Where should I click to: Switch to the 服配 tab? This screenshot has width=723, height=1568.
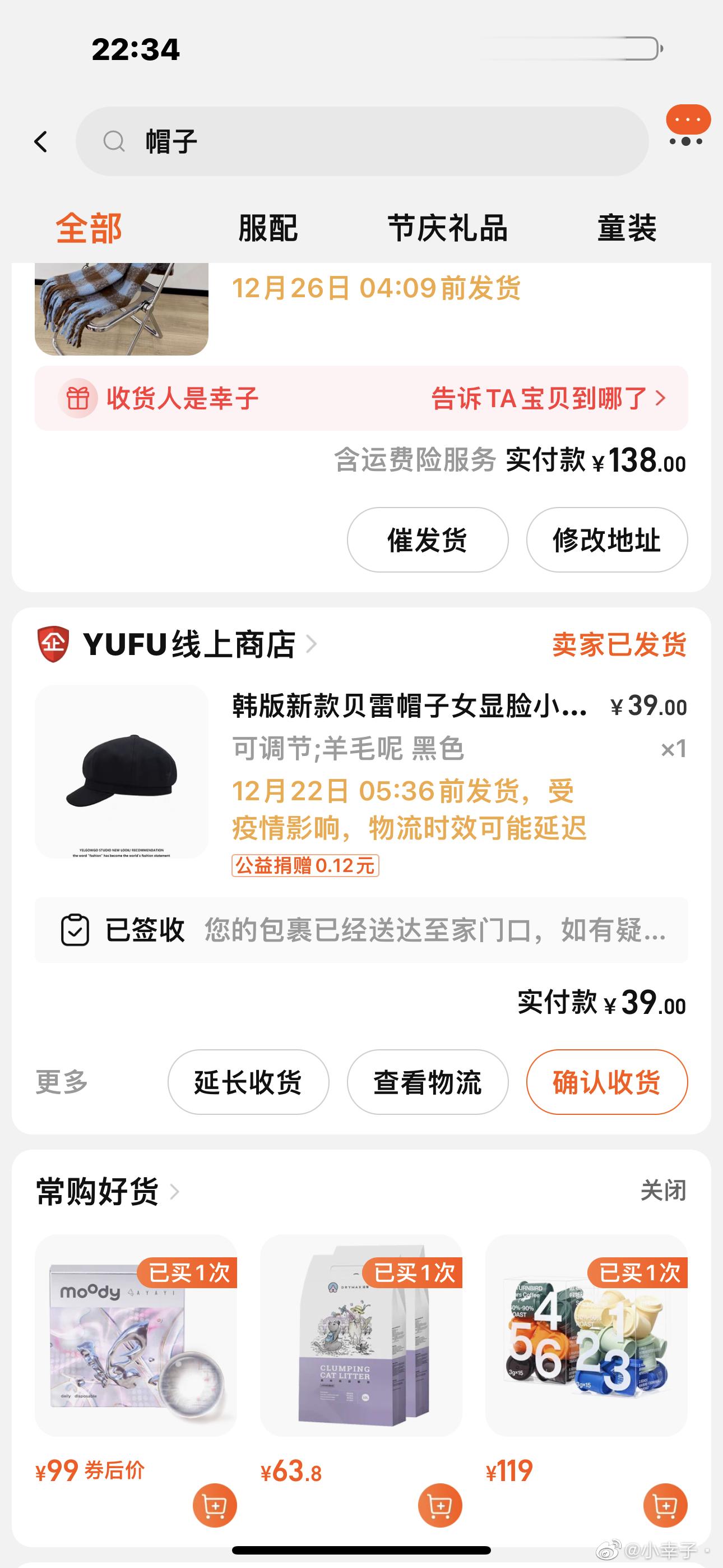click(x=268, y=229)
